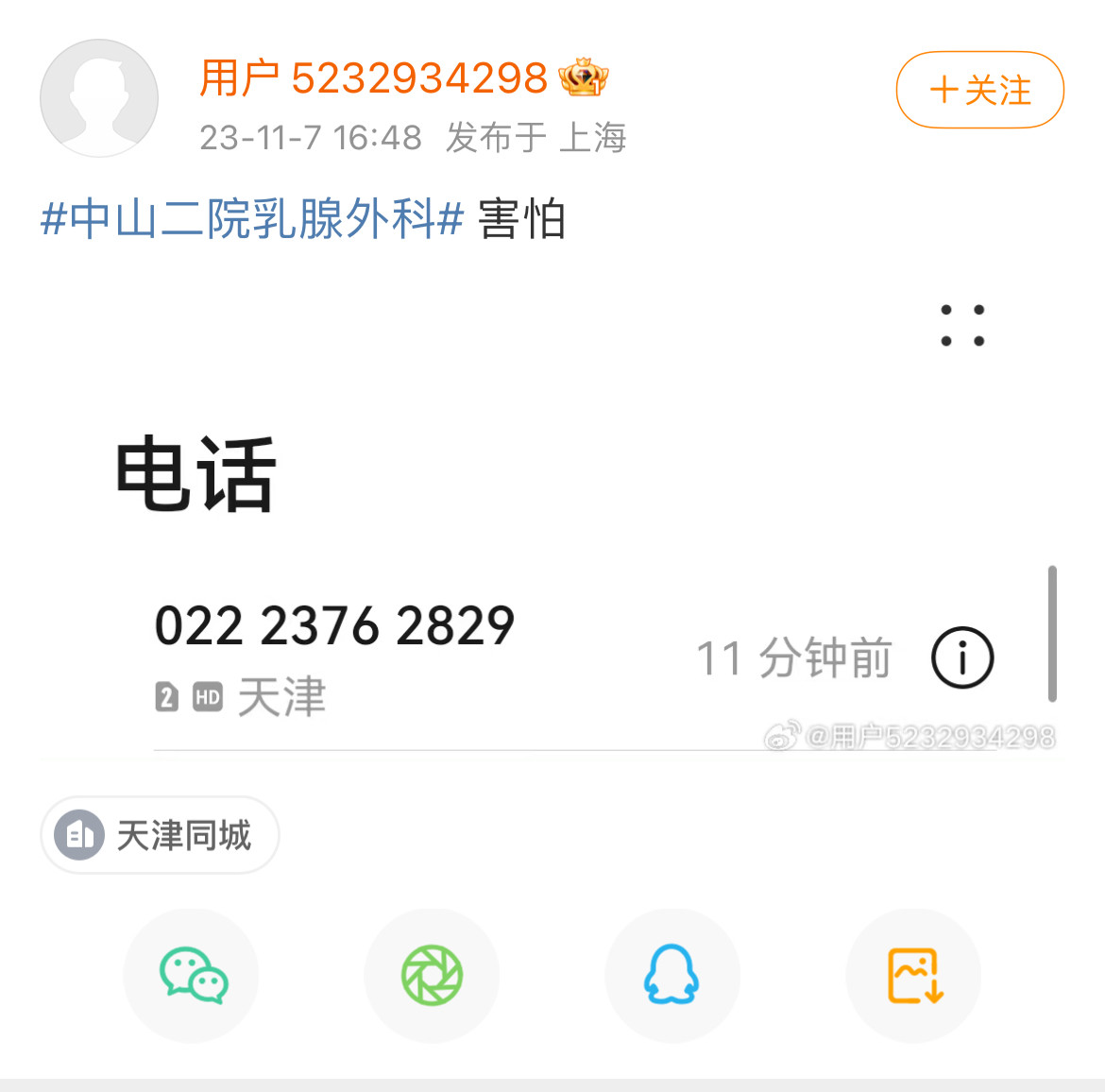Share the post to WeChat
This screenshot has height=1092, width=1105.
(x=192, y=975)
